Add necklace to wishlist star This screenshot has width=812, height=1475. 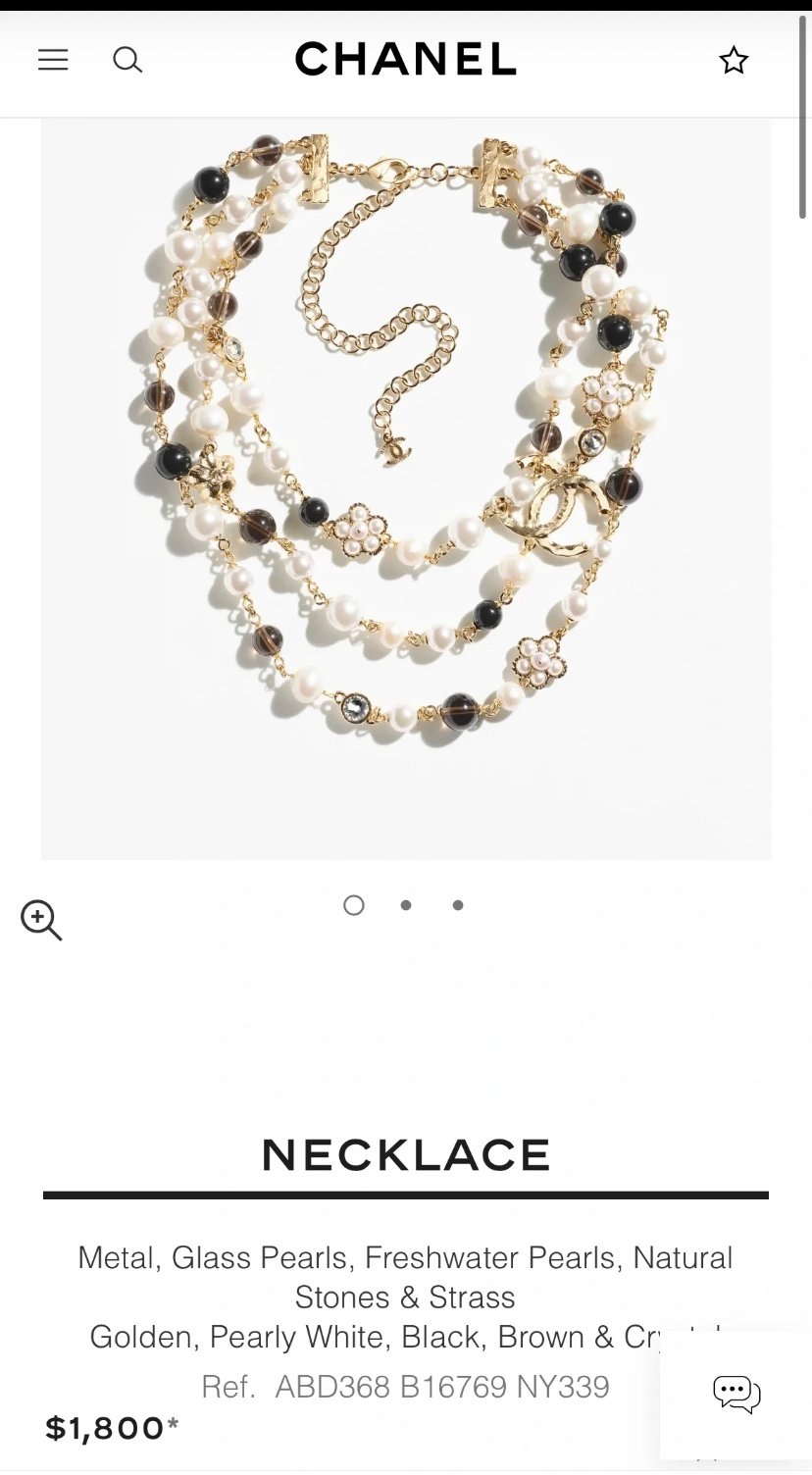tap(734, 61)
